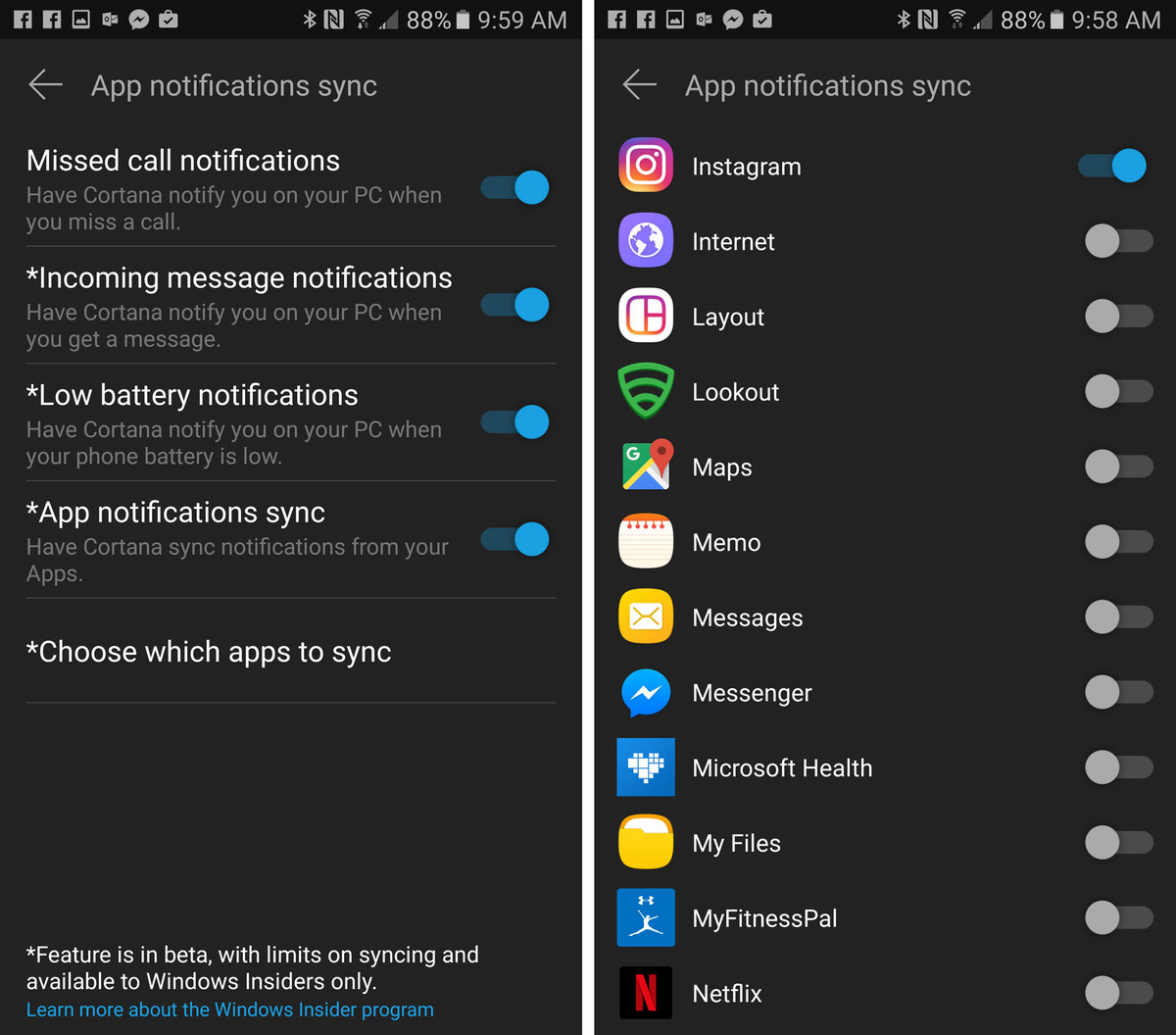Disable Incoming message notifications
1176x1035 pixels.
point(515,305)
